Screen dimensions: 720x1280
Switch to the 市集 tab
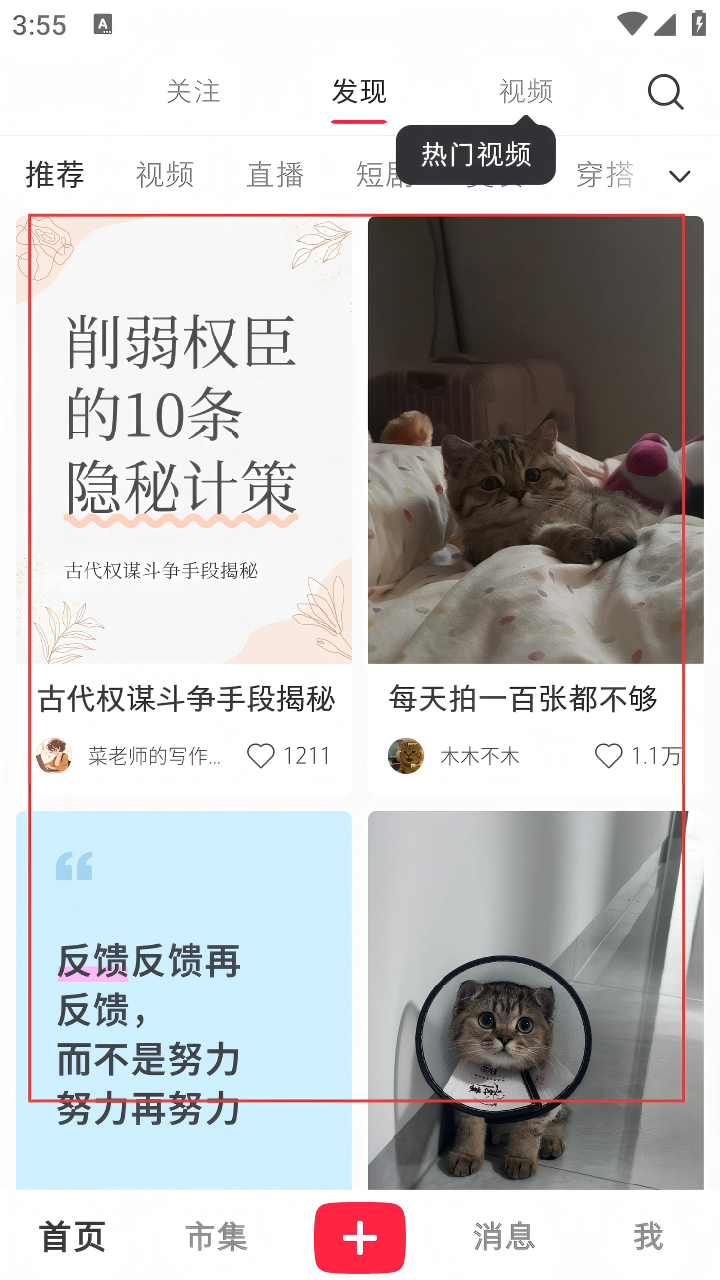pos(216,1238)
